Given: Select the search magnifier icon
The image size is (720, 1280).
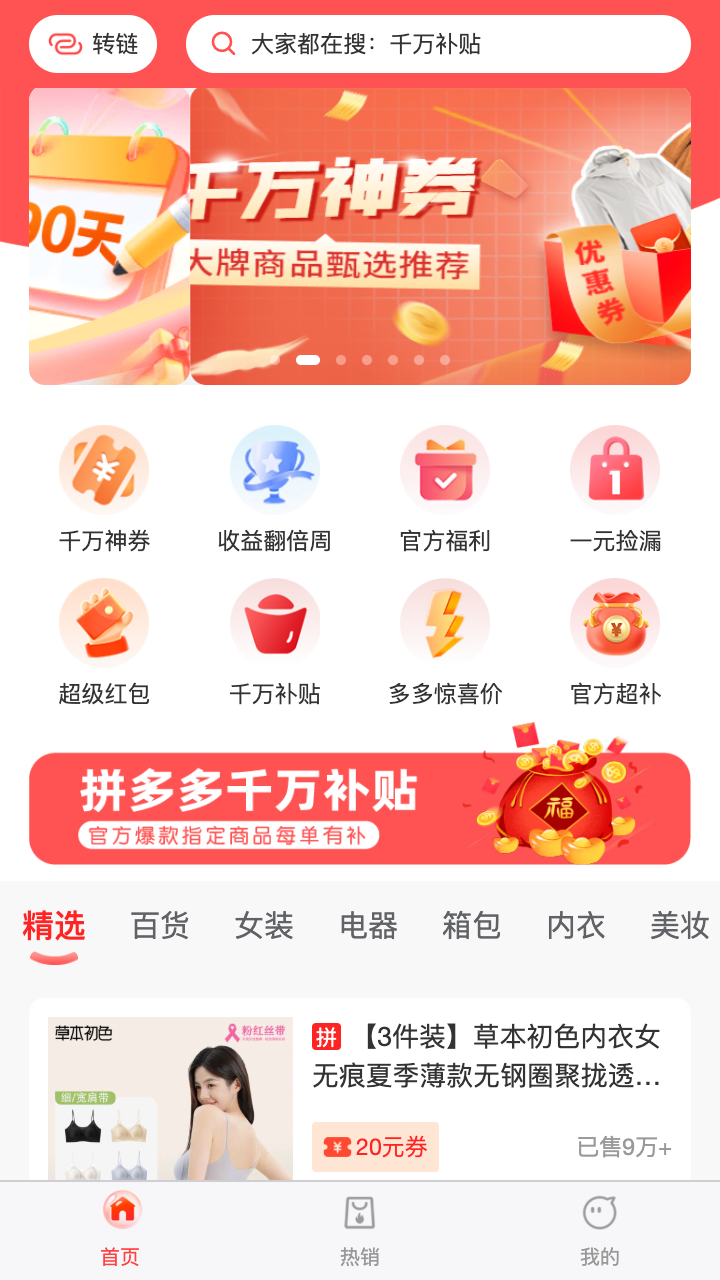Looking at the screenshot, I should [222, 43].
